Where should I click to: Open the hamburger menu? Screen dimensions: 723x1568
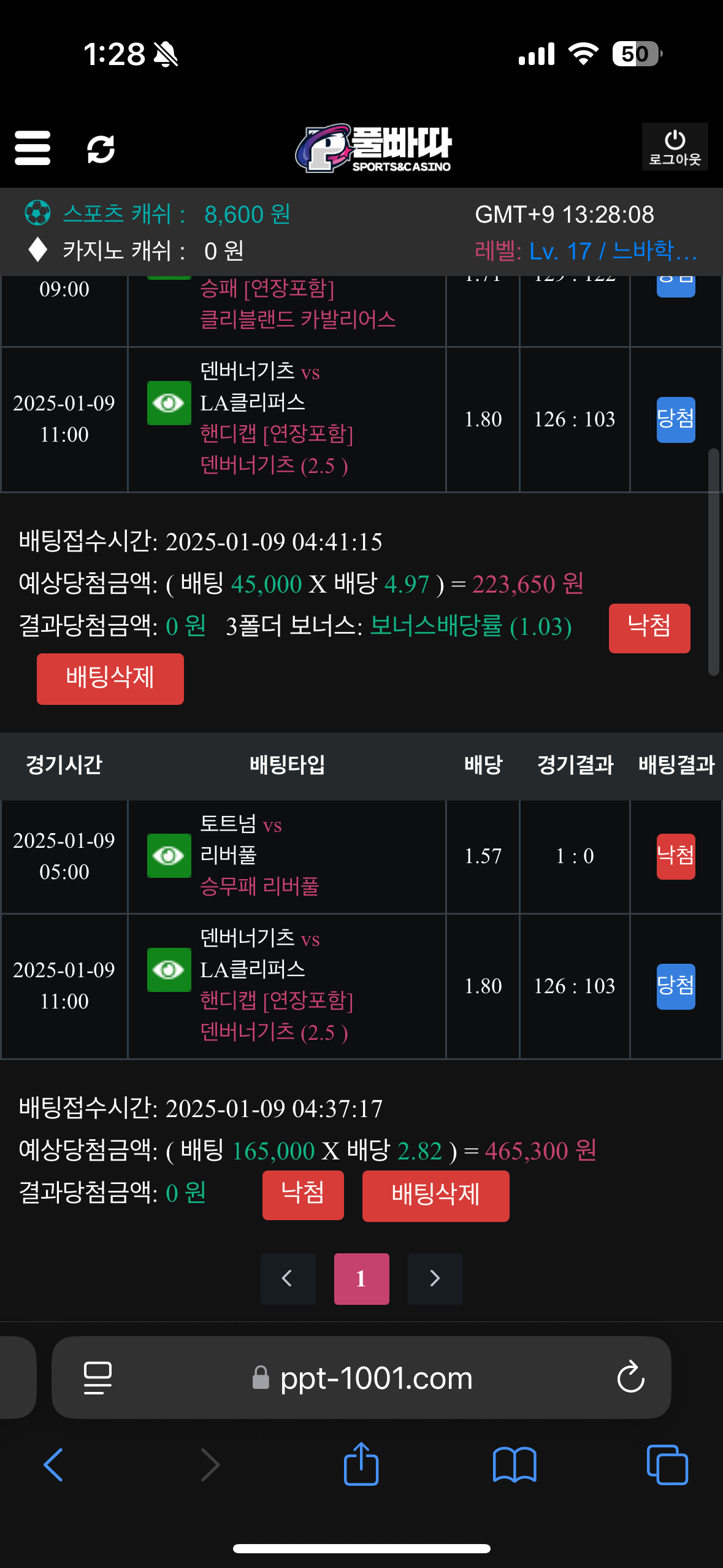pyautogui.click(x=33, y=148)
